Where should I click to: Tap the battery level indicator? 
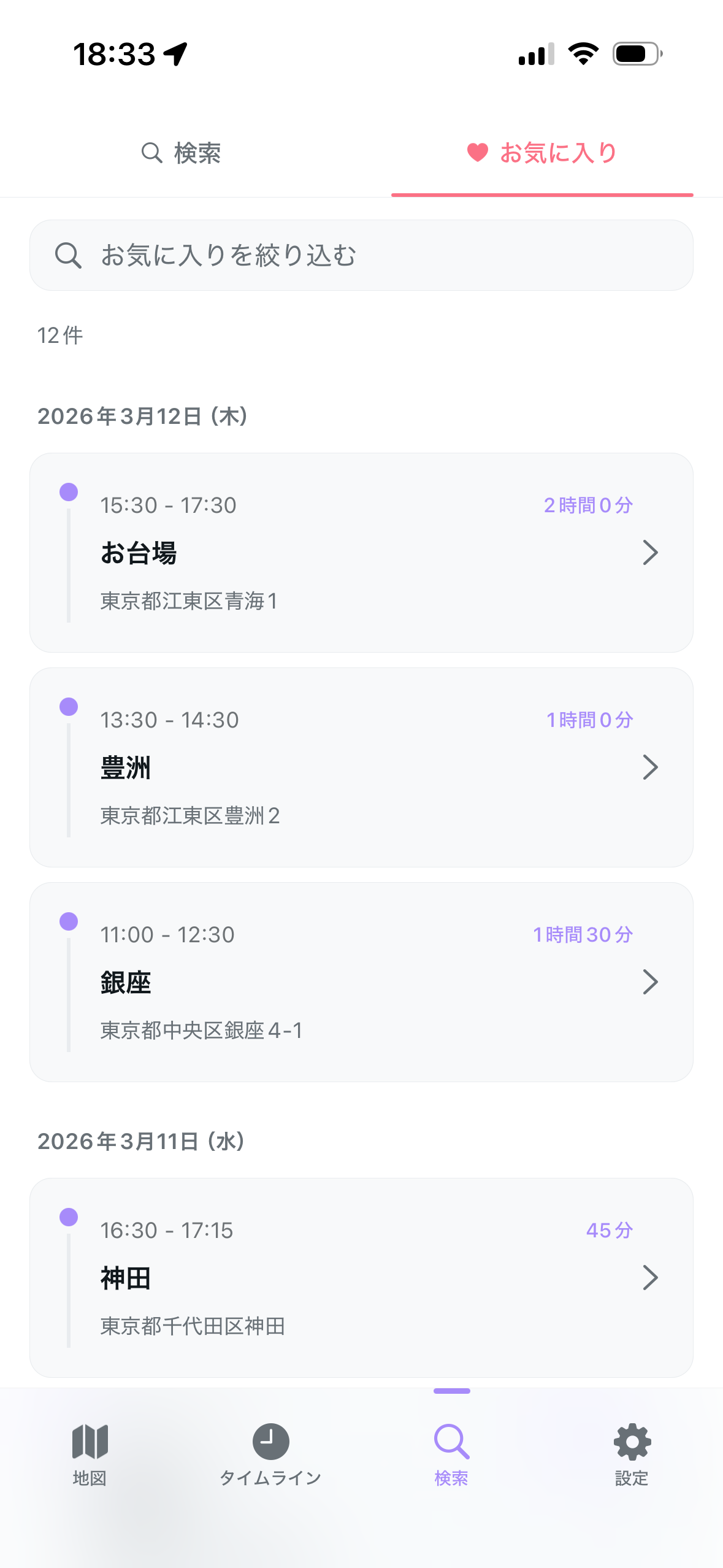[635, 55]
